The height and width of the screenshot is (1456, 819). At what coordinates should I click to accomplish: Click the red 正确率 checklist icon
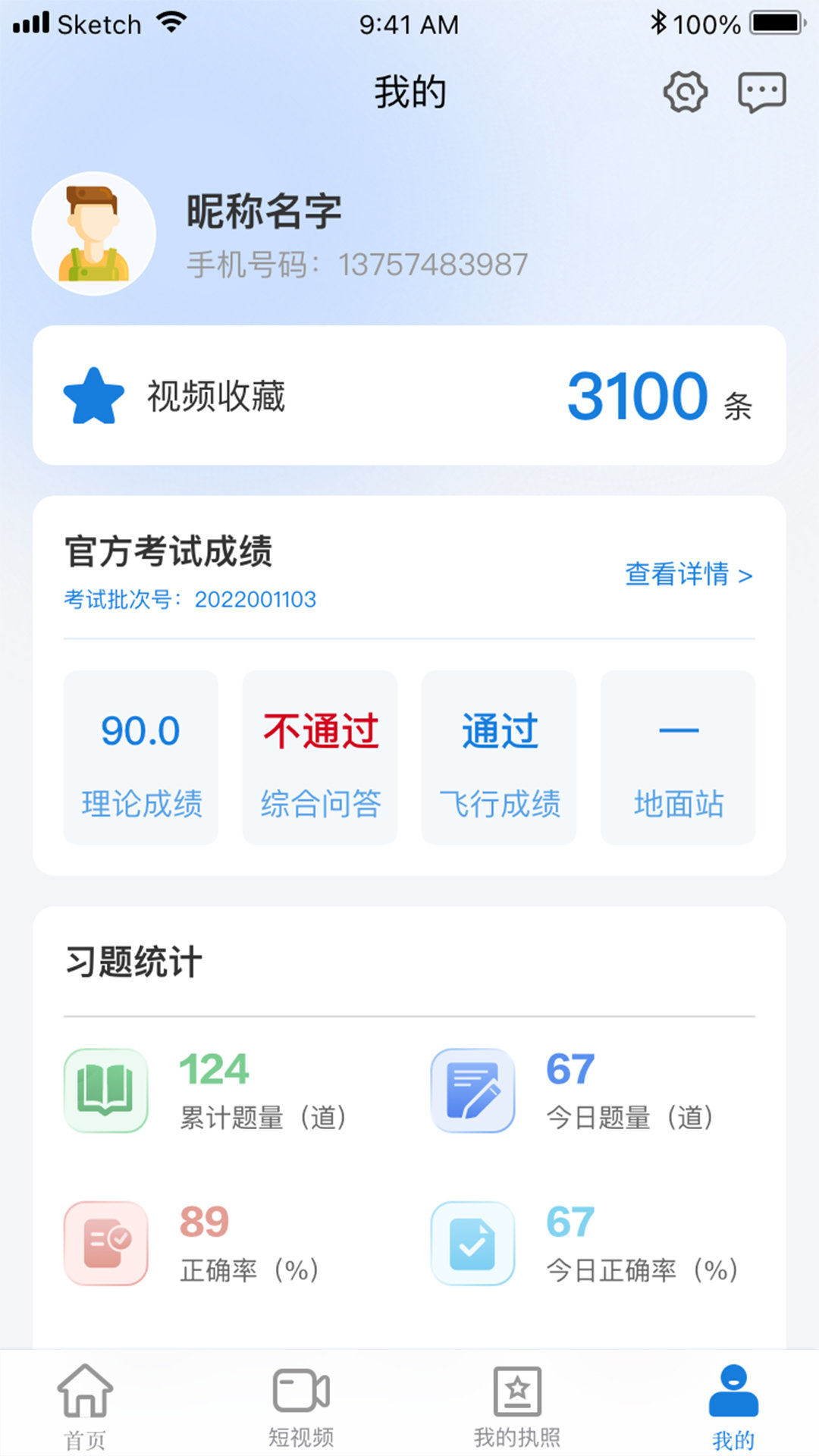(x=105, y=1244)
